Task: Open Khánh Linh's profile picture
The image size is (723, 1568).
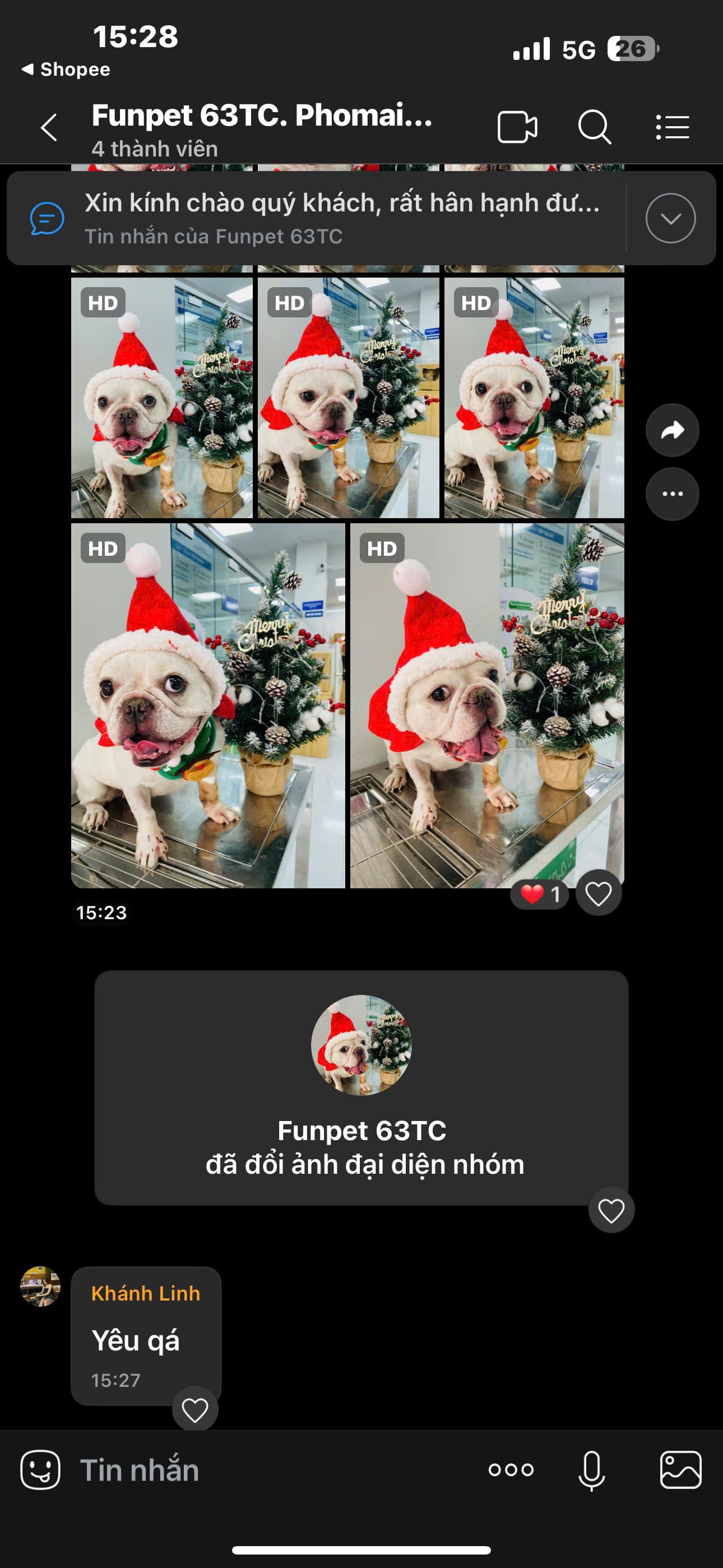Action: pyautogui.click(x=40, y=1286)
